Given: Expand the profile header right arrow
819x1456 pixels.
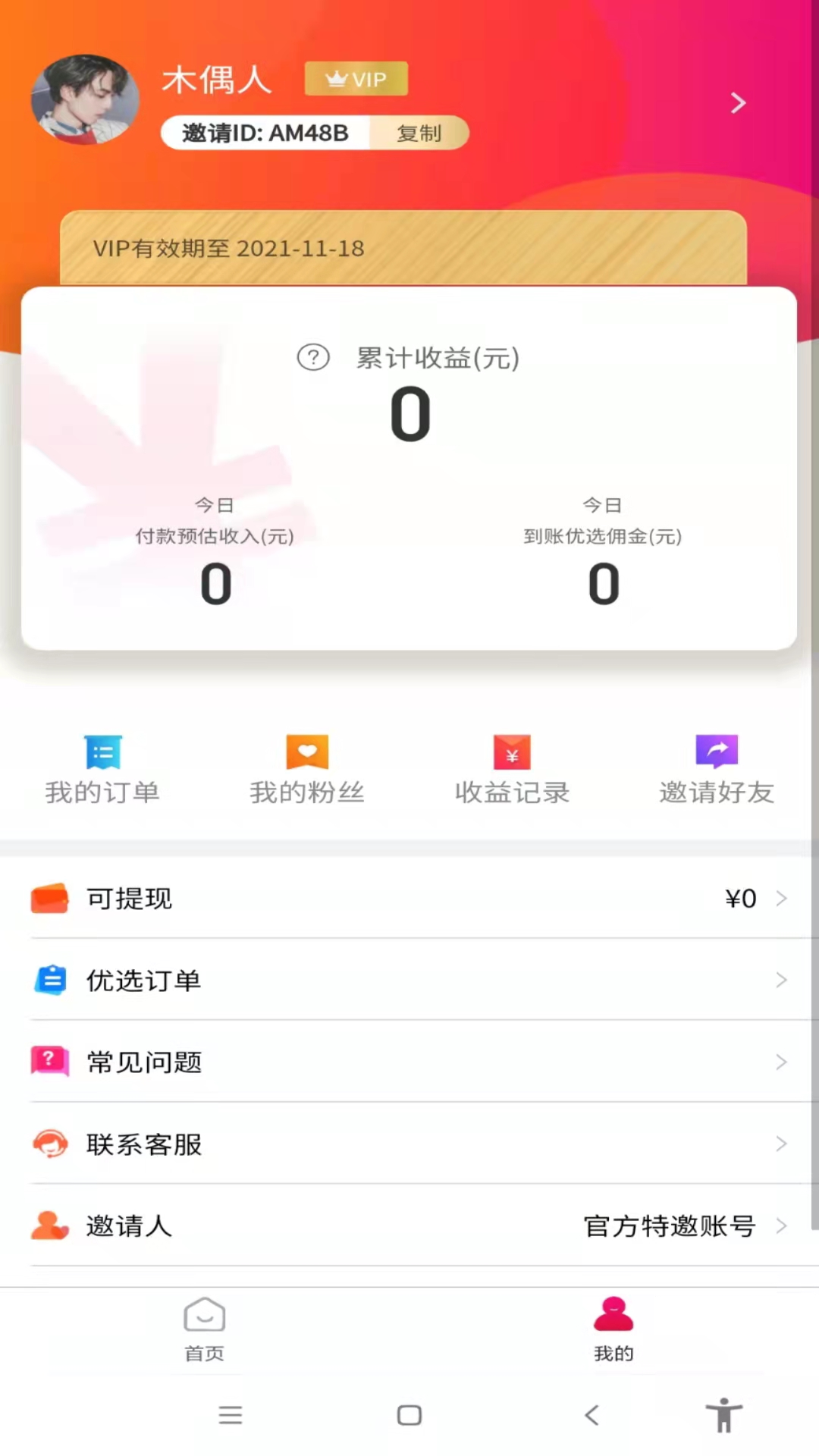Looking at the screenshot, I should [736, 102].
